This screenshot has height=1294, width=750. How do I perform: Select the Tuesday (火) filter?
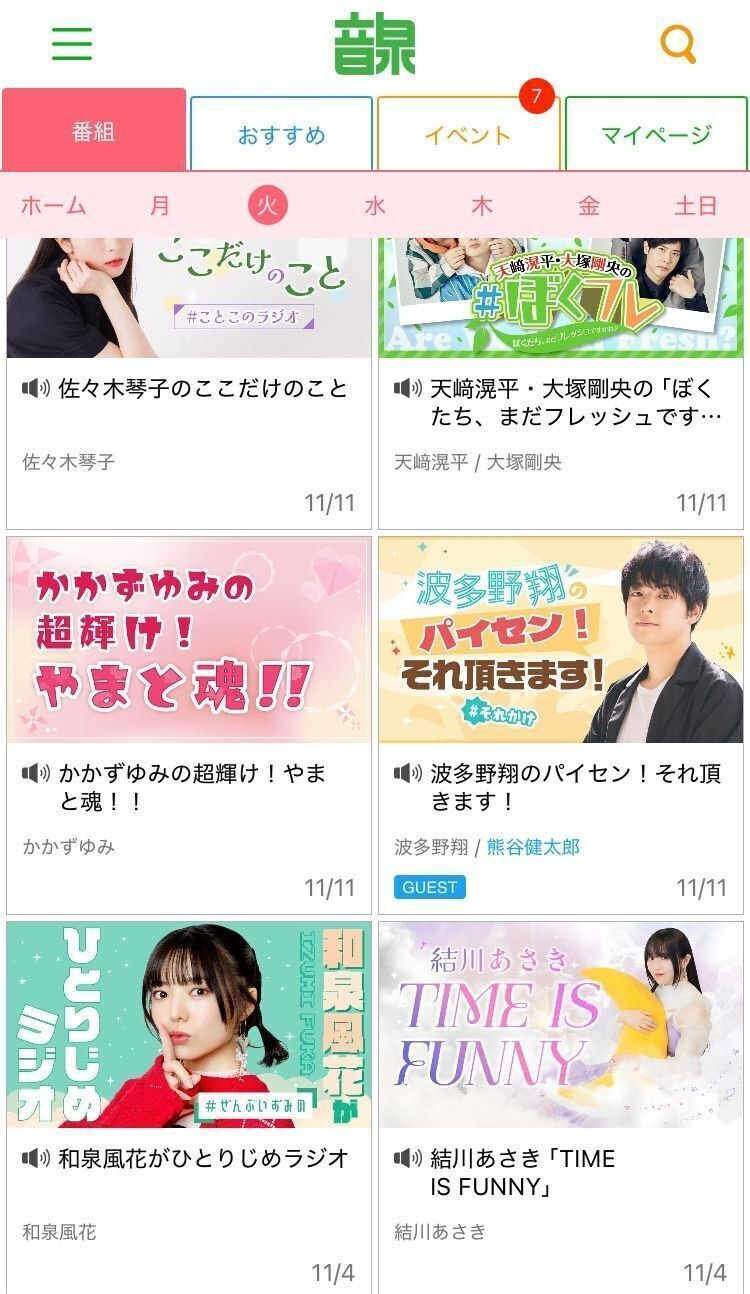267,206
